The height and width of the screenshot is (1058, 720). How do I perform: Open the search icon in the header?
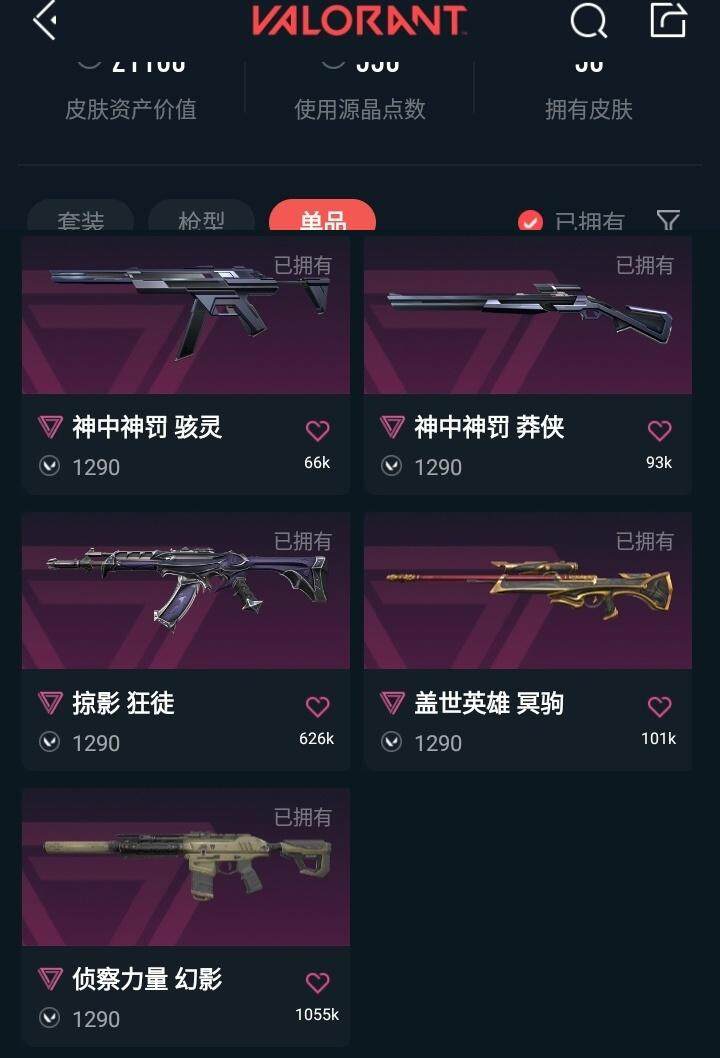588,21
